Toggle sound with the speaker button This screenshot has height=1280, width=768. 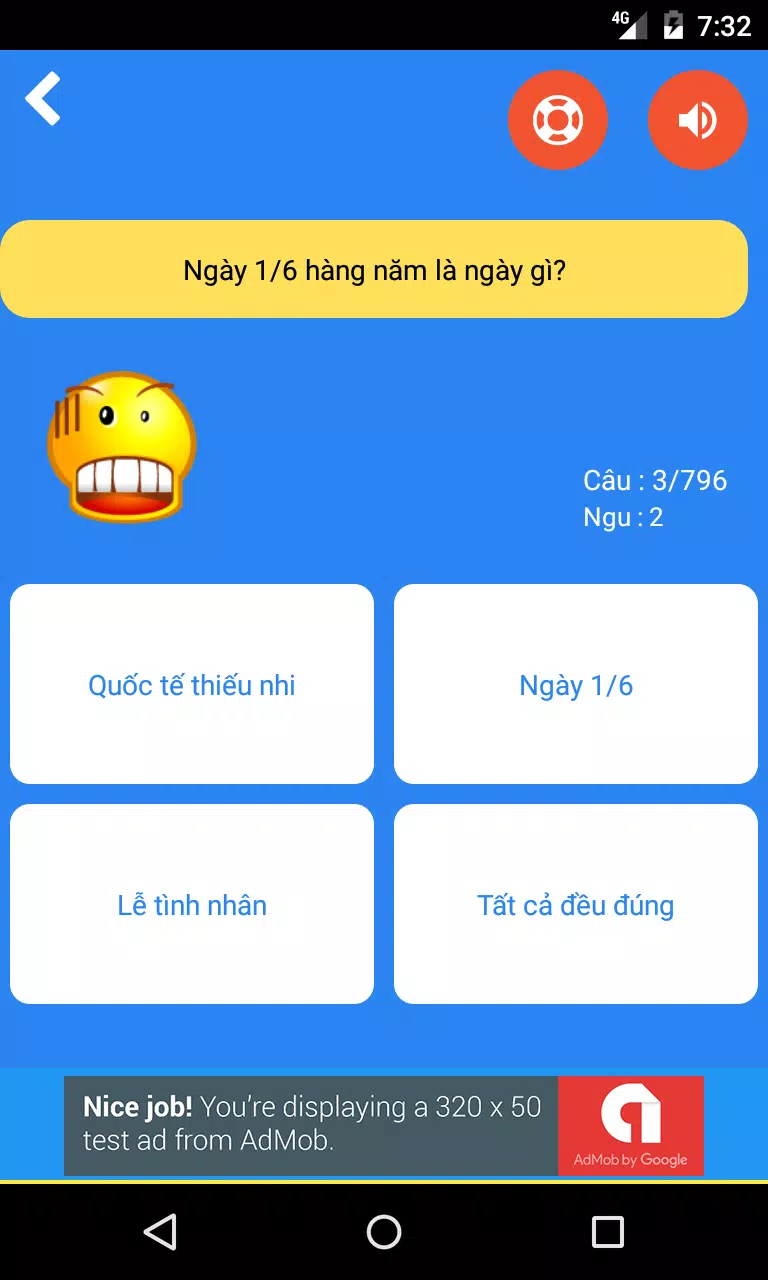(x=698, y=120)
